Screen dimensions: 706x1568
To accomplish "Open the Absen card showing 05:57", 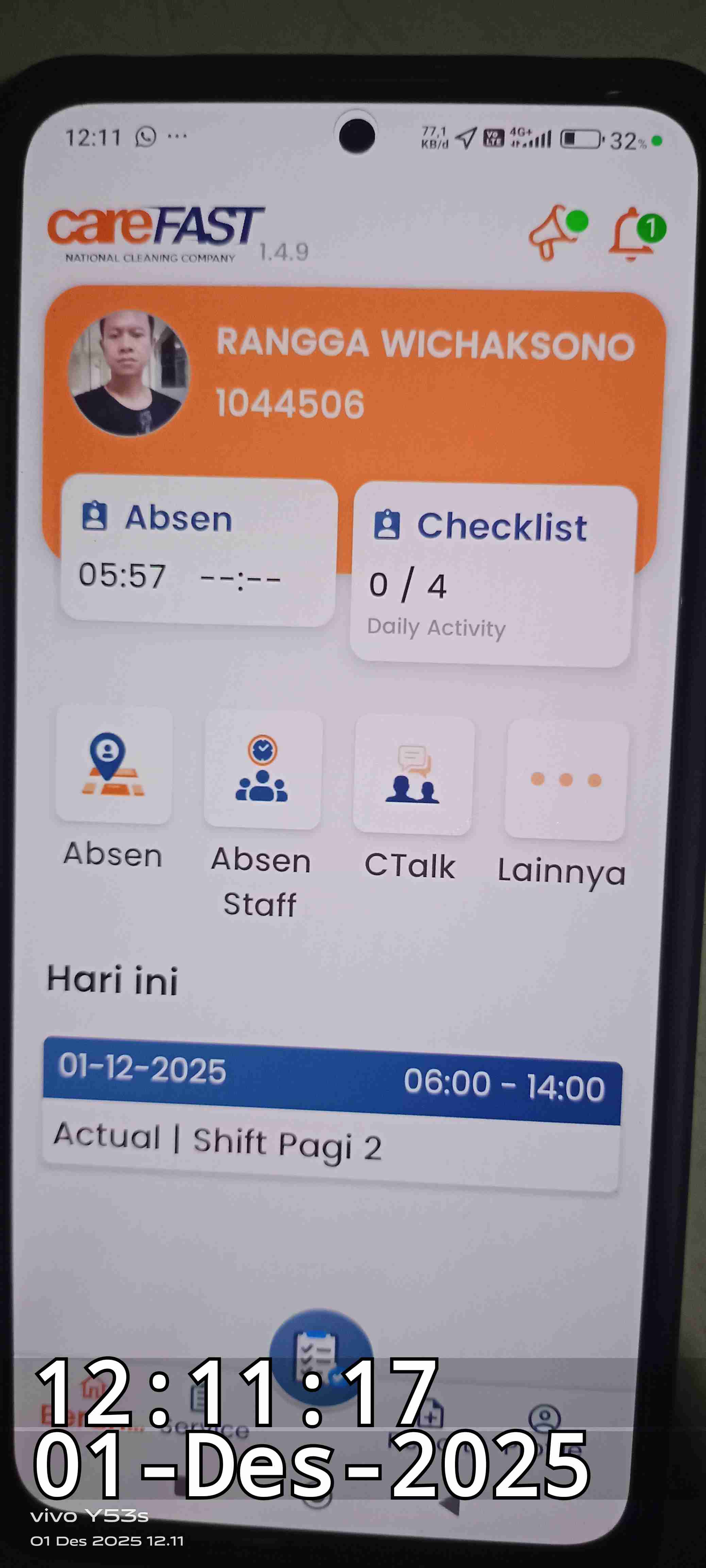I will coord(198,552).
